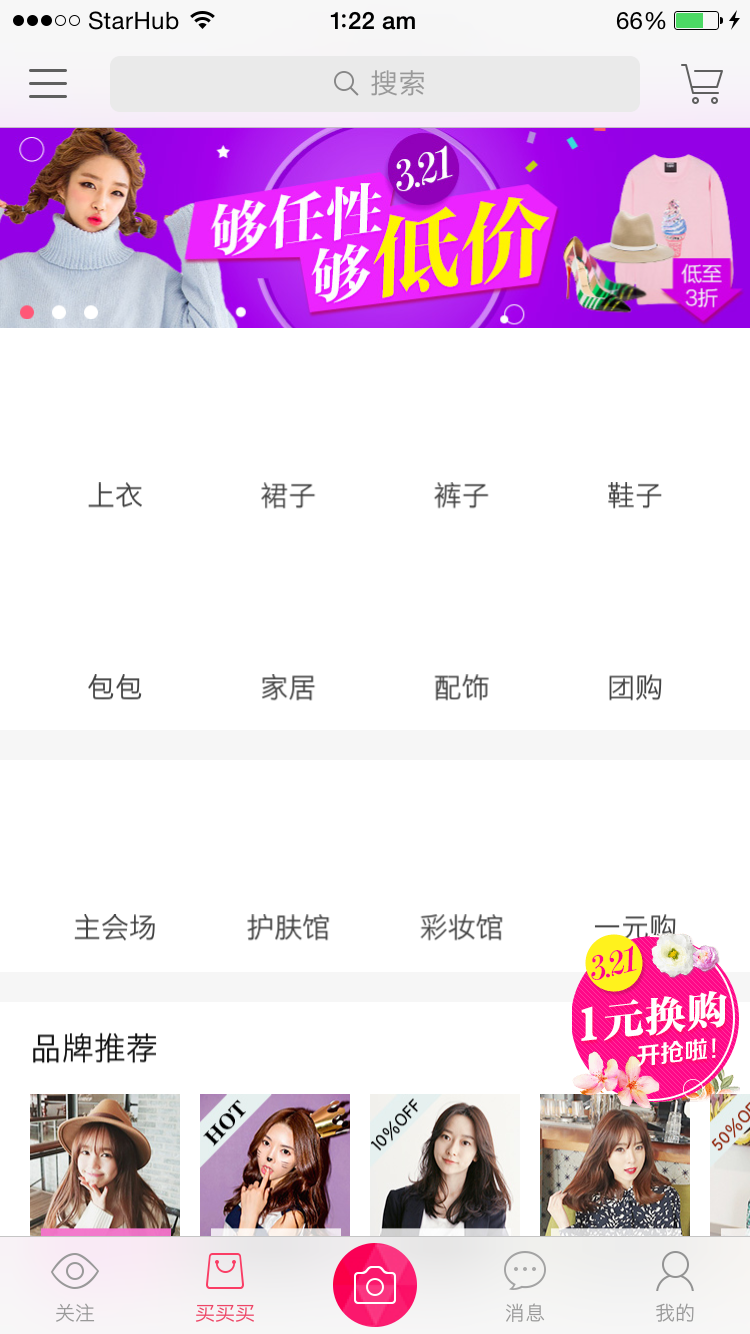Open the hamburger drawer menu
This screenshot has height=1334, width=750.
pyautogui.click(x=48, y=84)
